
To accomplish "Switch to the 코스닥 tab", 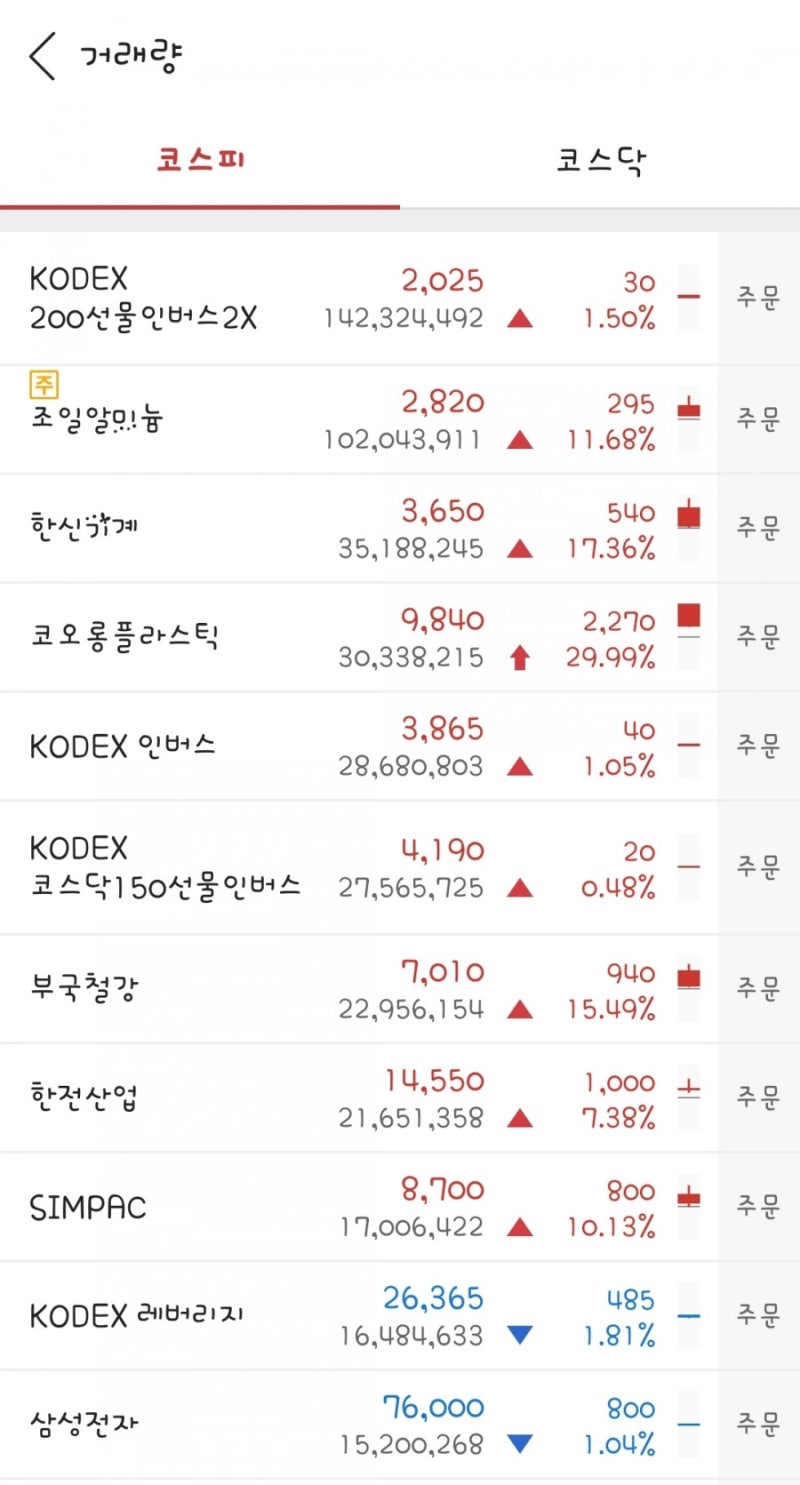I will coord(600,160).
